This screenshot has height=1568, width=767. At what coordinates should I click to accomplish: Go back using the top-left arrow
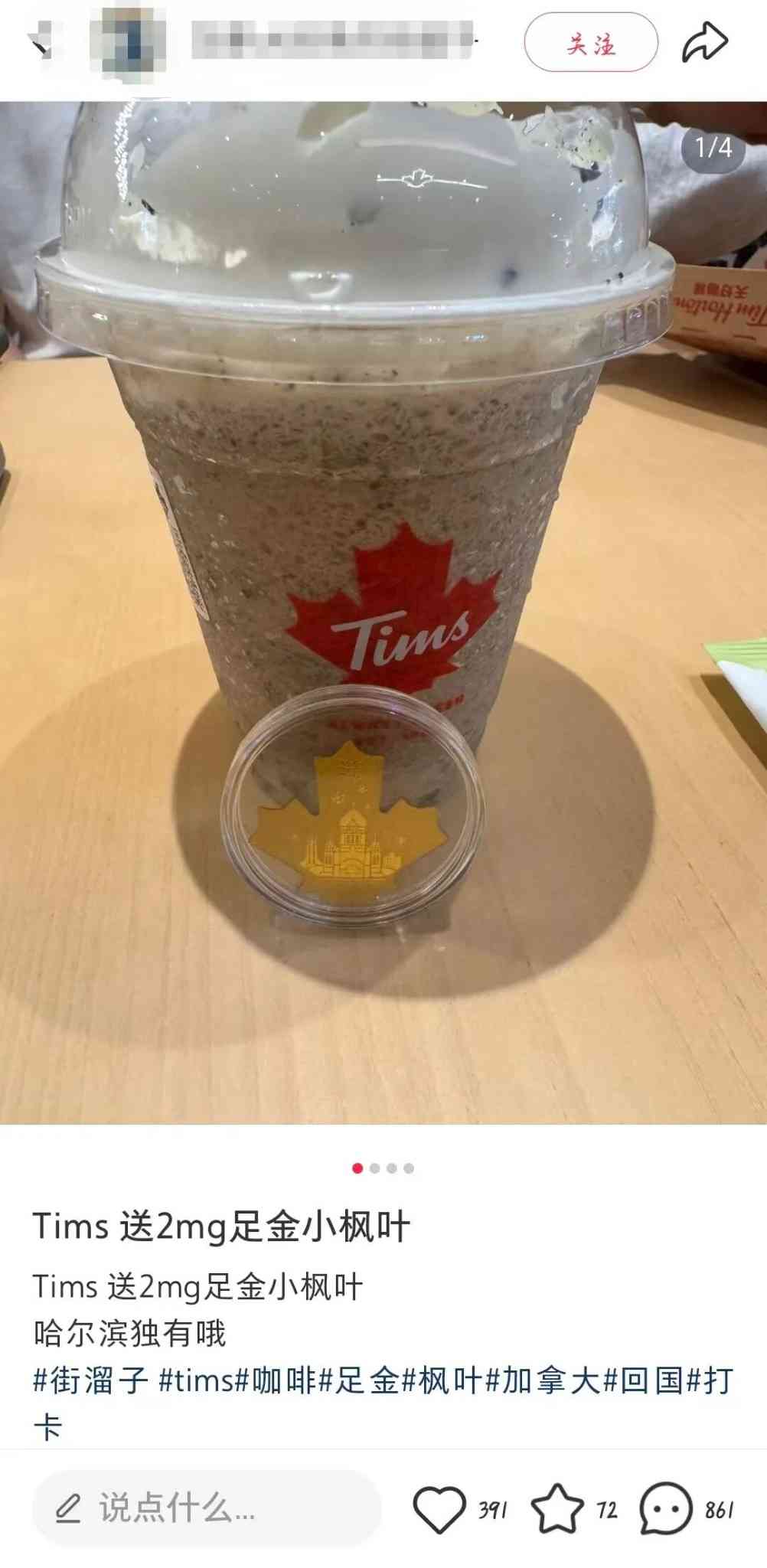[40, 42]
